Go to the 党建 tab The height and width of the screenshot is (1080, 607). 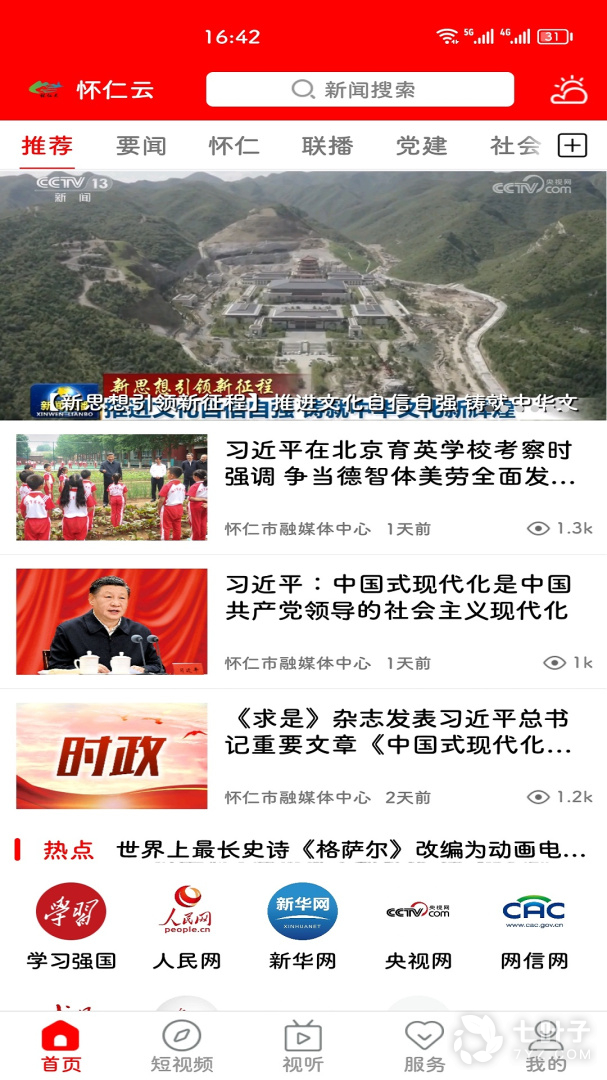[421, 146]
